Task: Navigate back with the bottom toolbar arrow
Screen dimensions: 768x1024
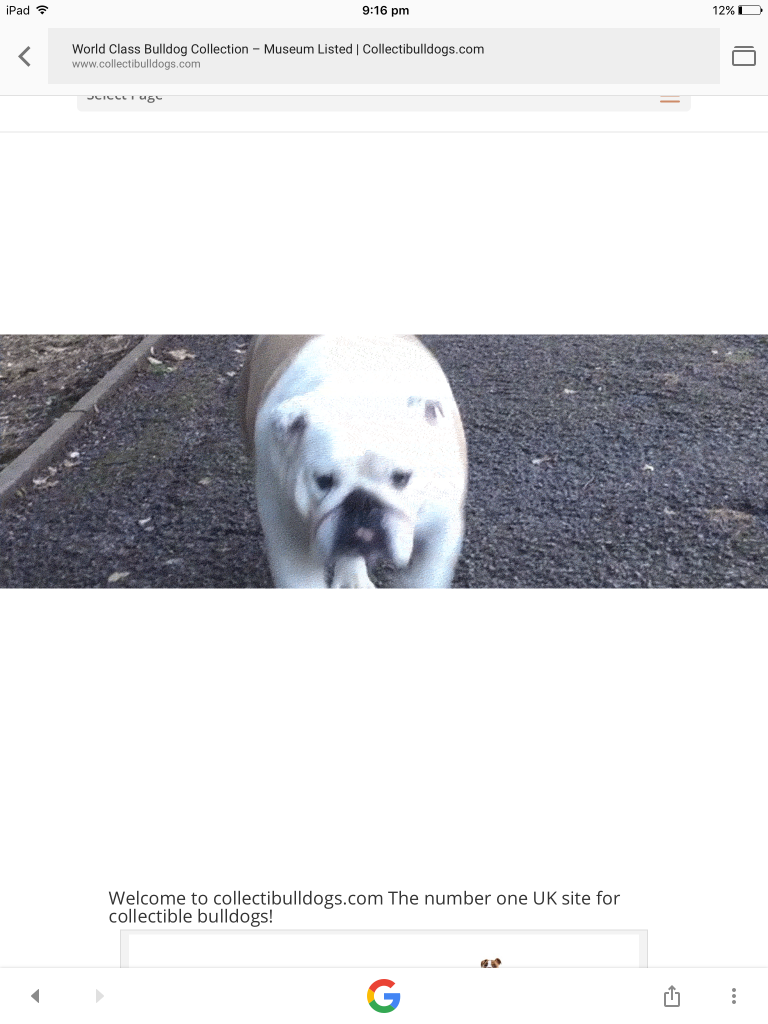Action: 35,996
